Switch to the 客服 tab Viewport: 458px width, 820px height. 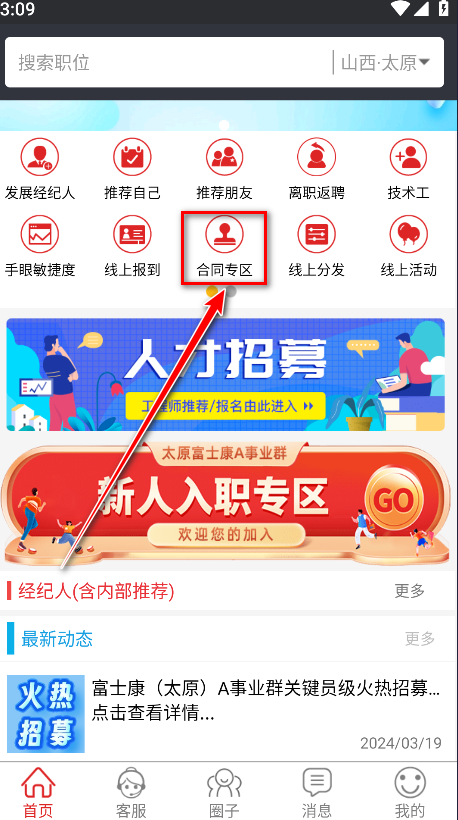pos(131,793)
